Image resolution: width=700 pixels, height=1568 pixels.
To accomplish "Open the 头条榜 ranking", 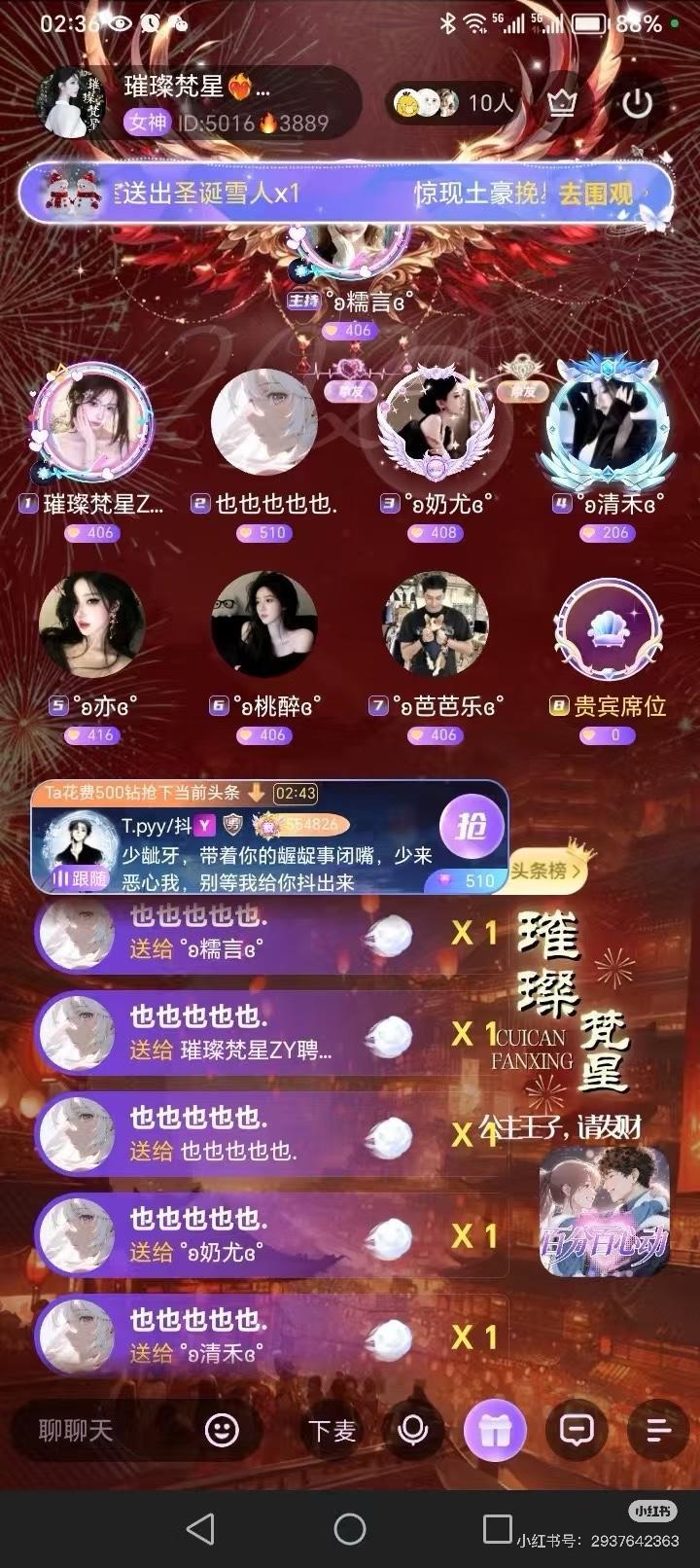I will coord(545,871).
